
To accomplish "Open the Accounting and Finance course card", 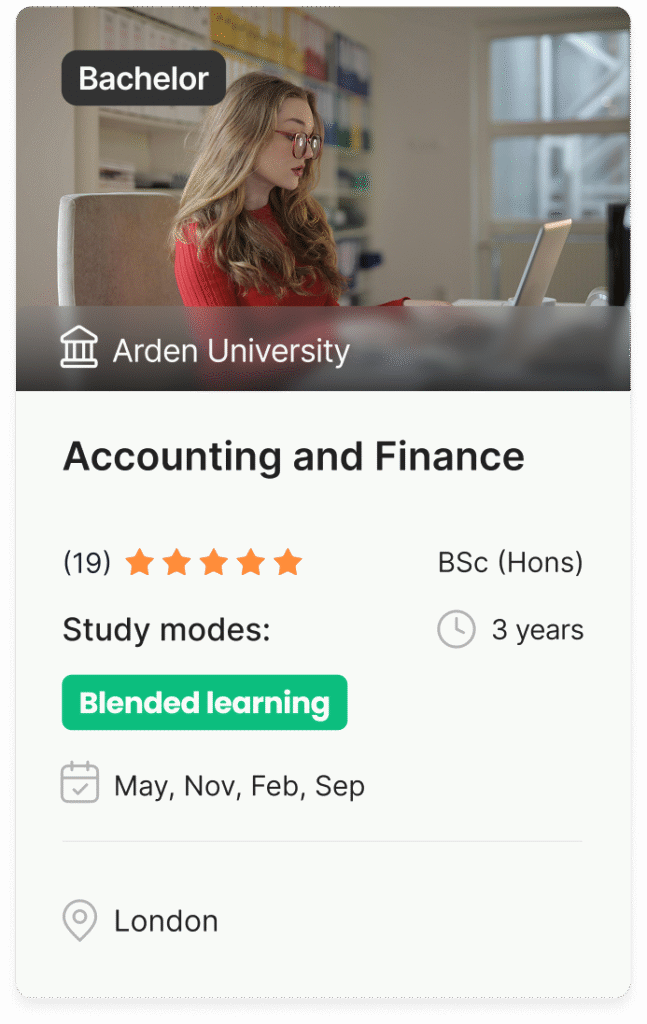I will pyautogui.click(x=293, y=457).
